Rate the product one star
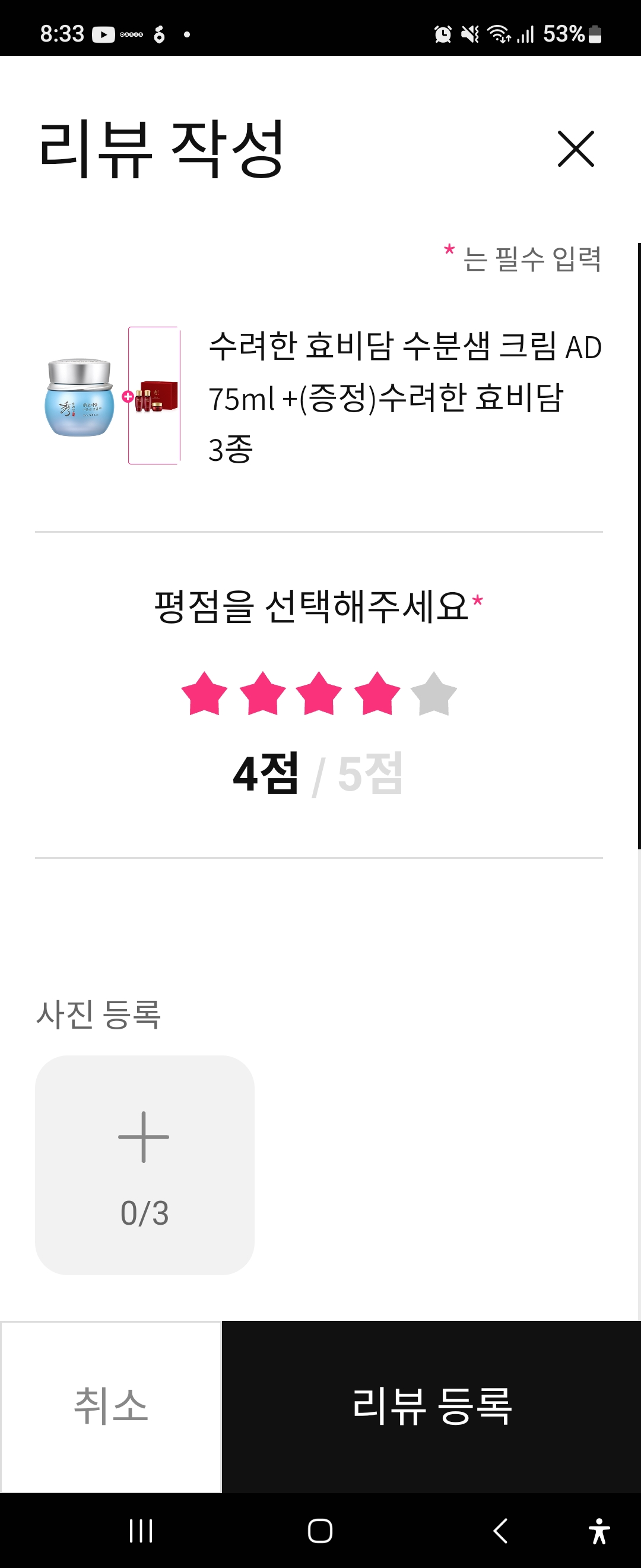641x1568 pixels. pyautogui.click(x=204, y=694)
